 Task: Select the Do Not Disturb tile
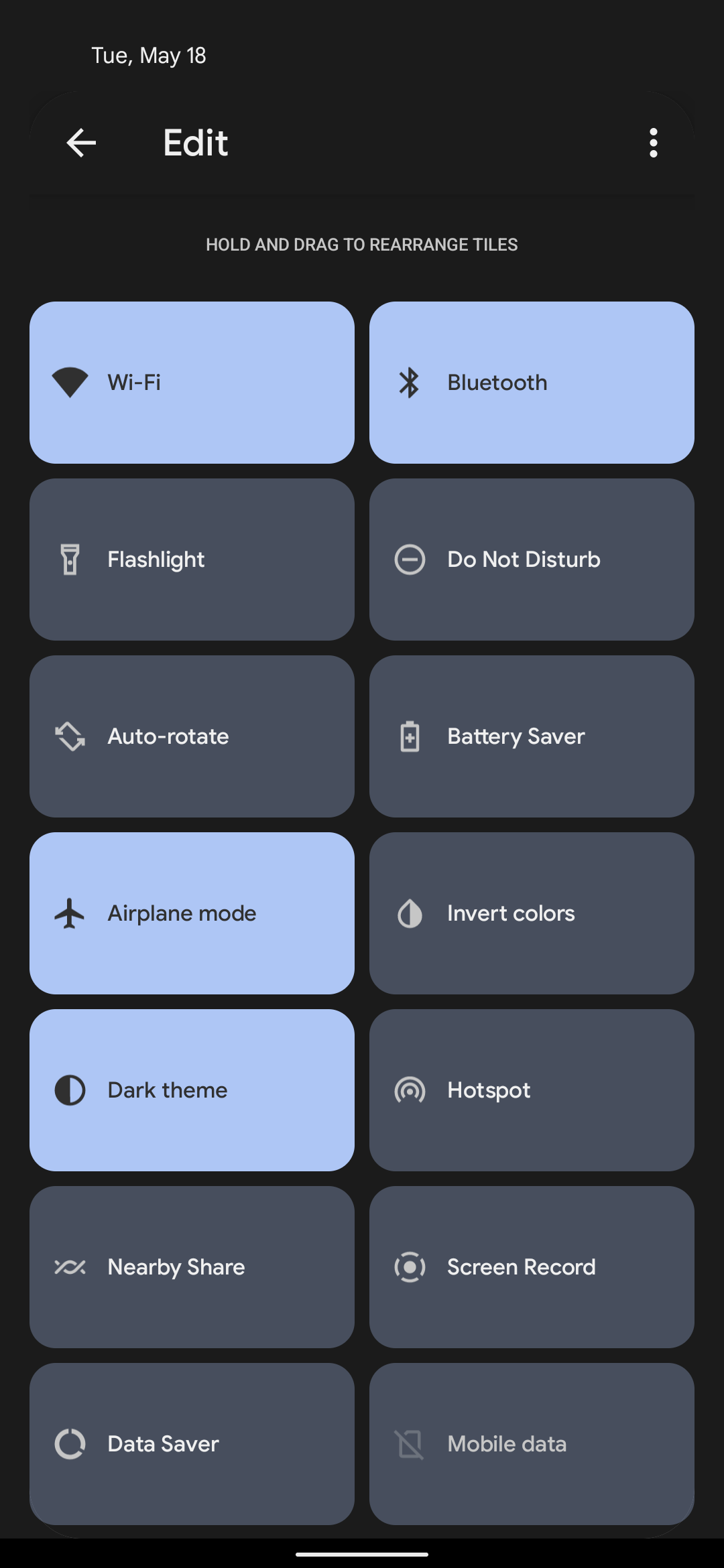[532, 560]
